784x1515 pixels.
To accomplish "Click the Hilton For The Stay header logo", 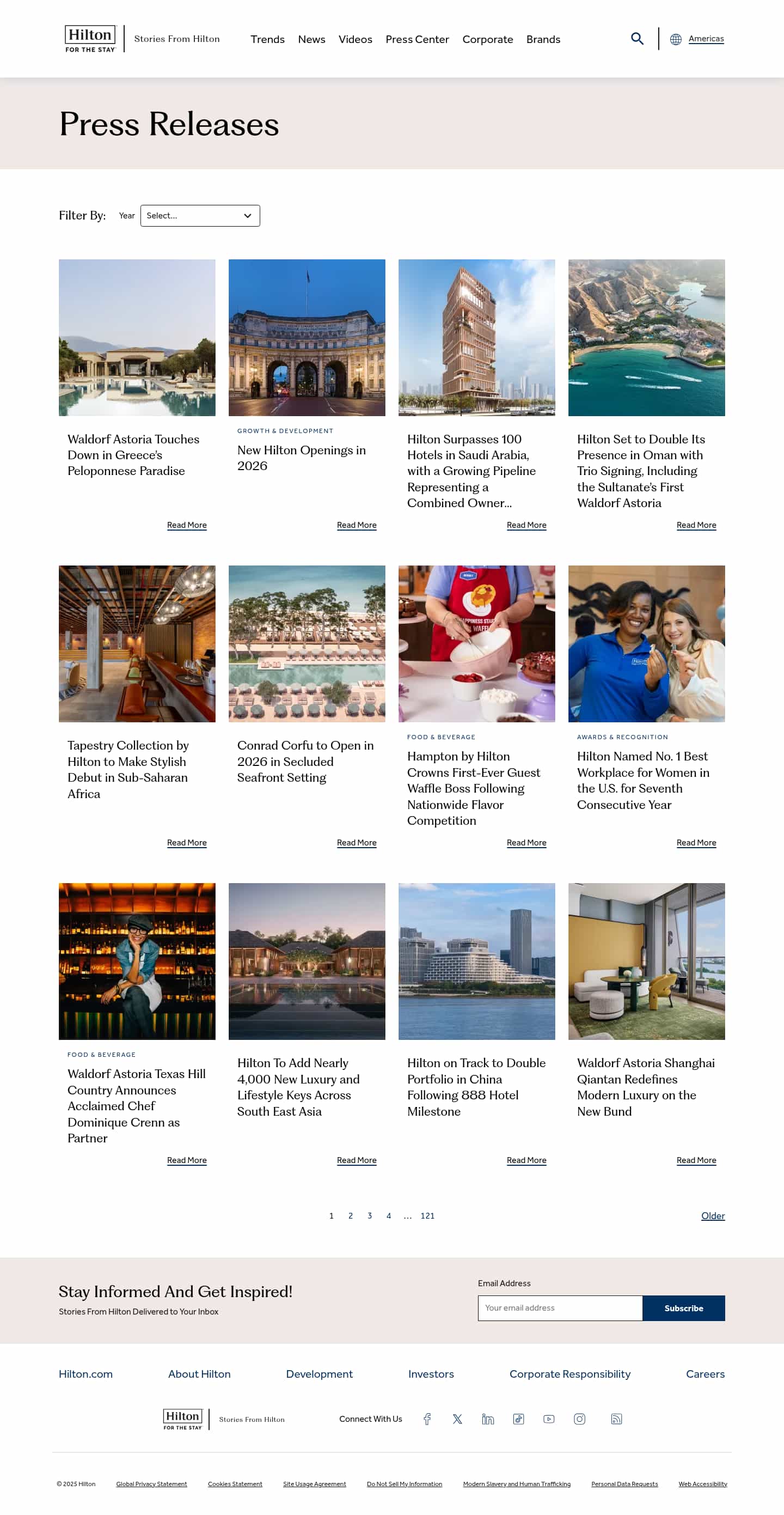I will (x=90, y=38).
